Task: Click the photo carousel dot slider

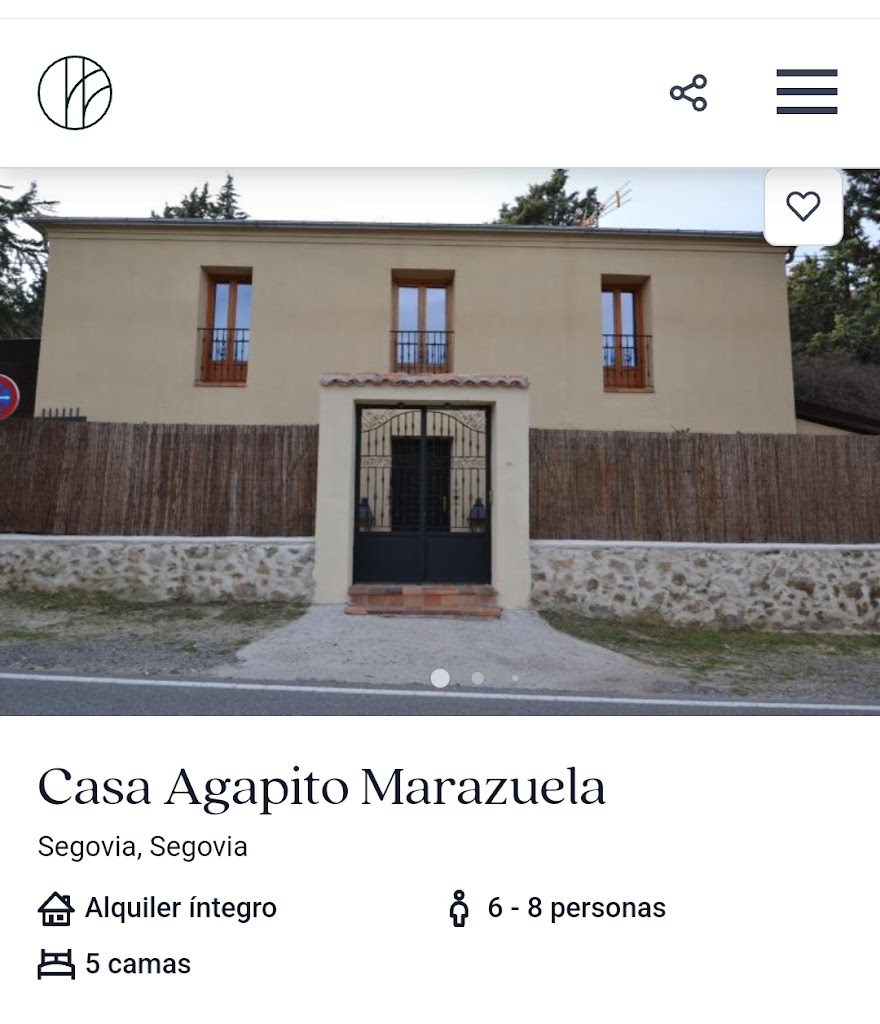Action: tap(477, 677)
